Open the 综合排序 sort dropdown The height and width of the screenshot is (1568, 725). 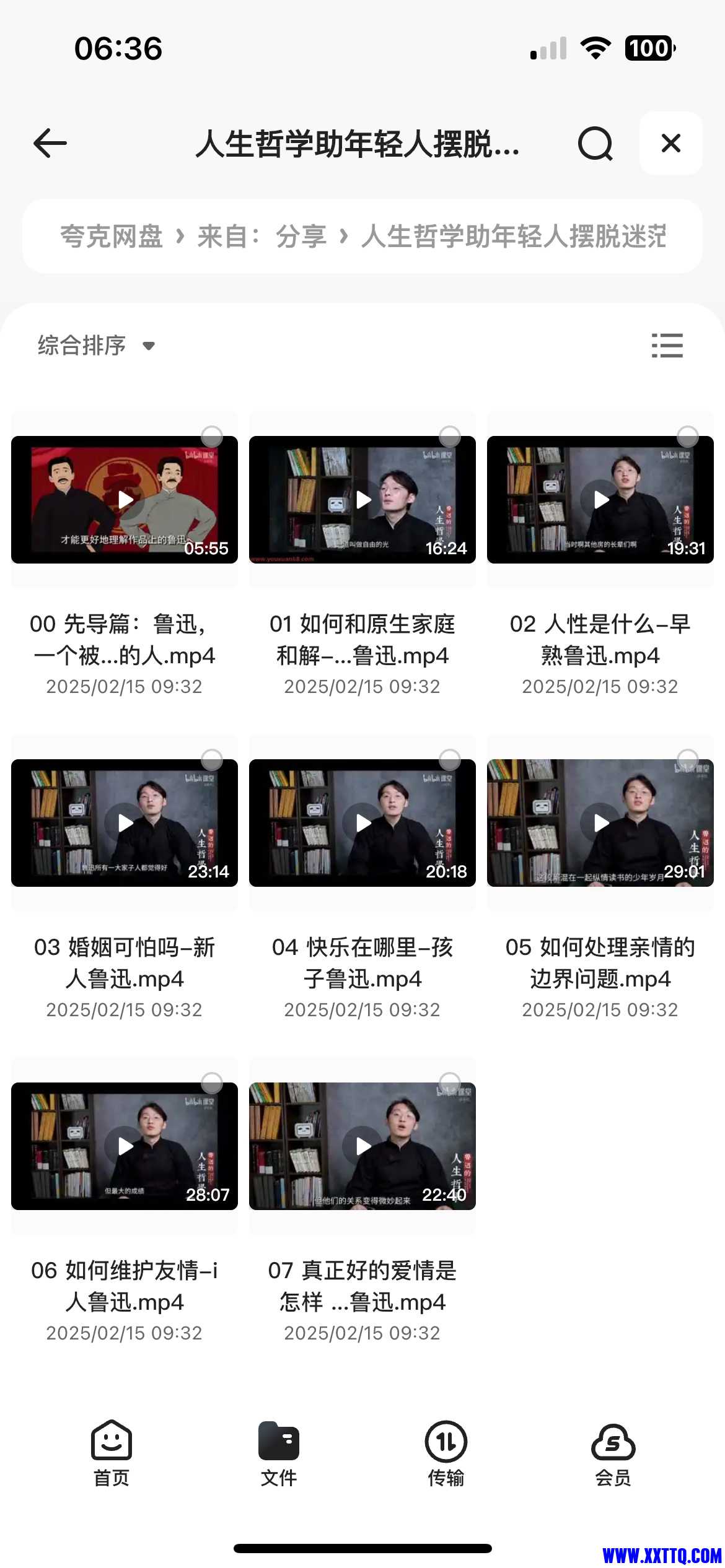pyautogui.click(x=96, y=346)
